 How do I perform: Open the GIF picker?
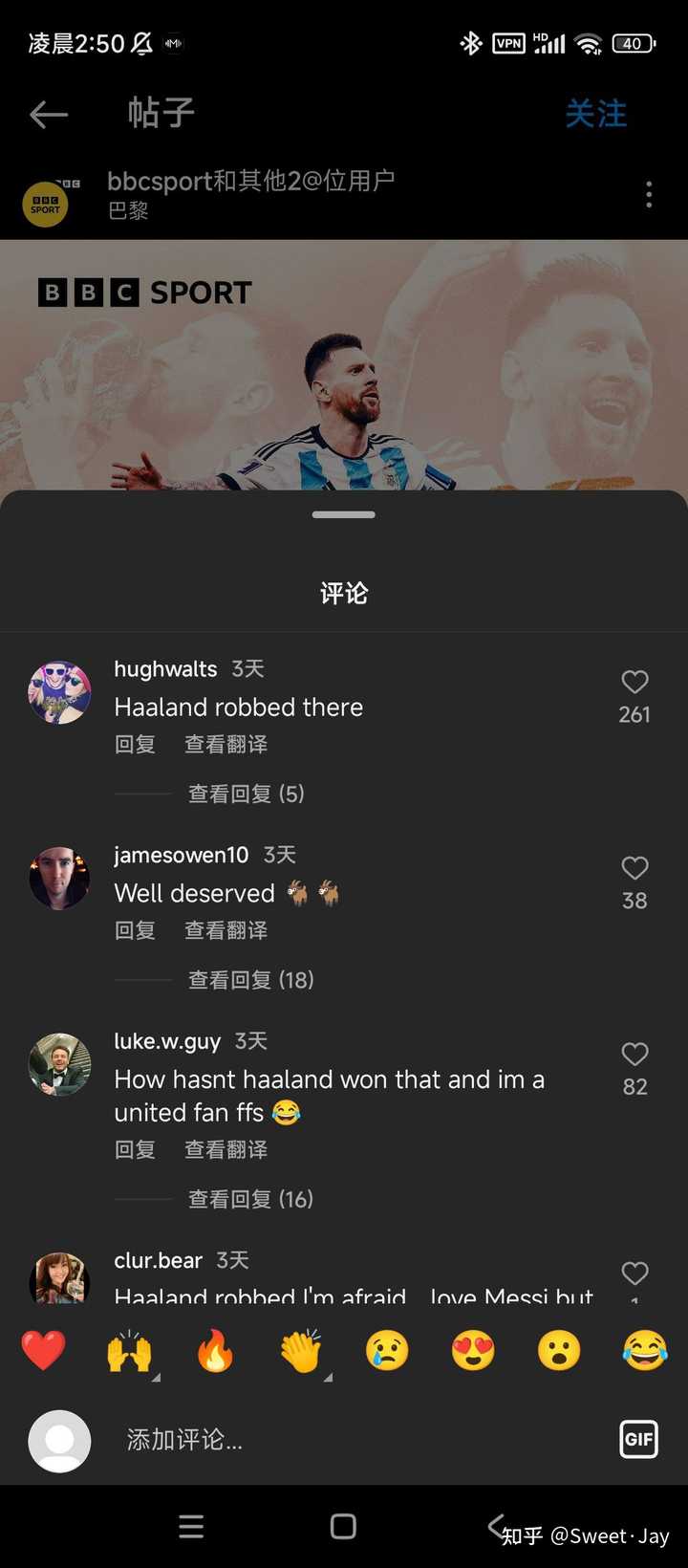638,1439
